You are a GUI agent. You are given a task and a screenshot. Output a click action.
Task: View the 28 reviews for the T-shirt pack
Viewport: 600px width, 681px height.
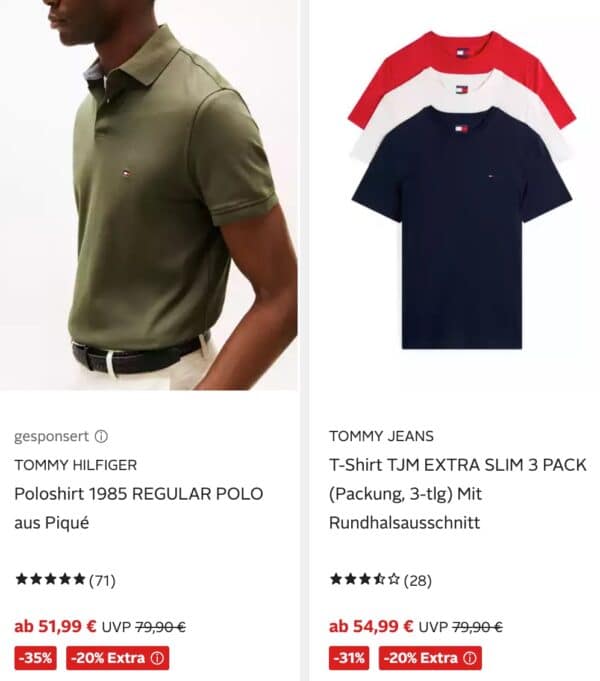380,580
